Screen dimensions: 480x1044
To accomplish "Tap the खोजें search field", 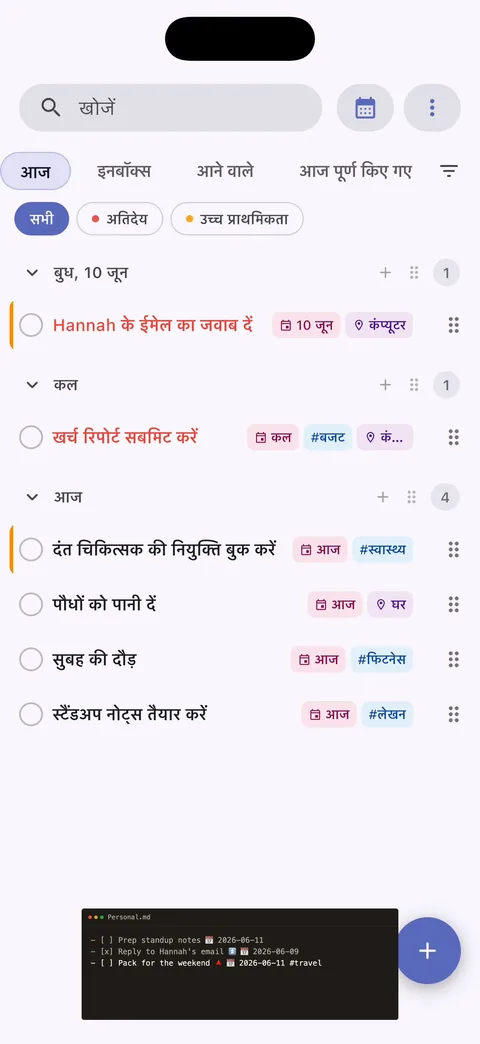I will click(x=170, y=108).
